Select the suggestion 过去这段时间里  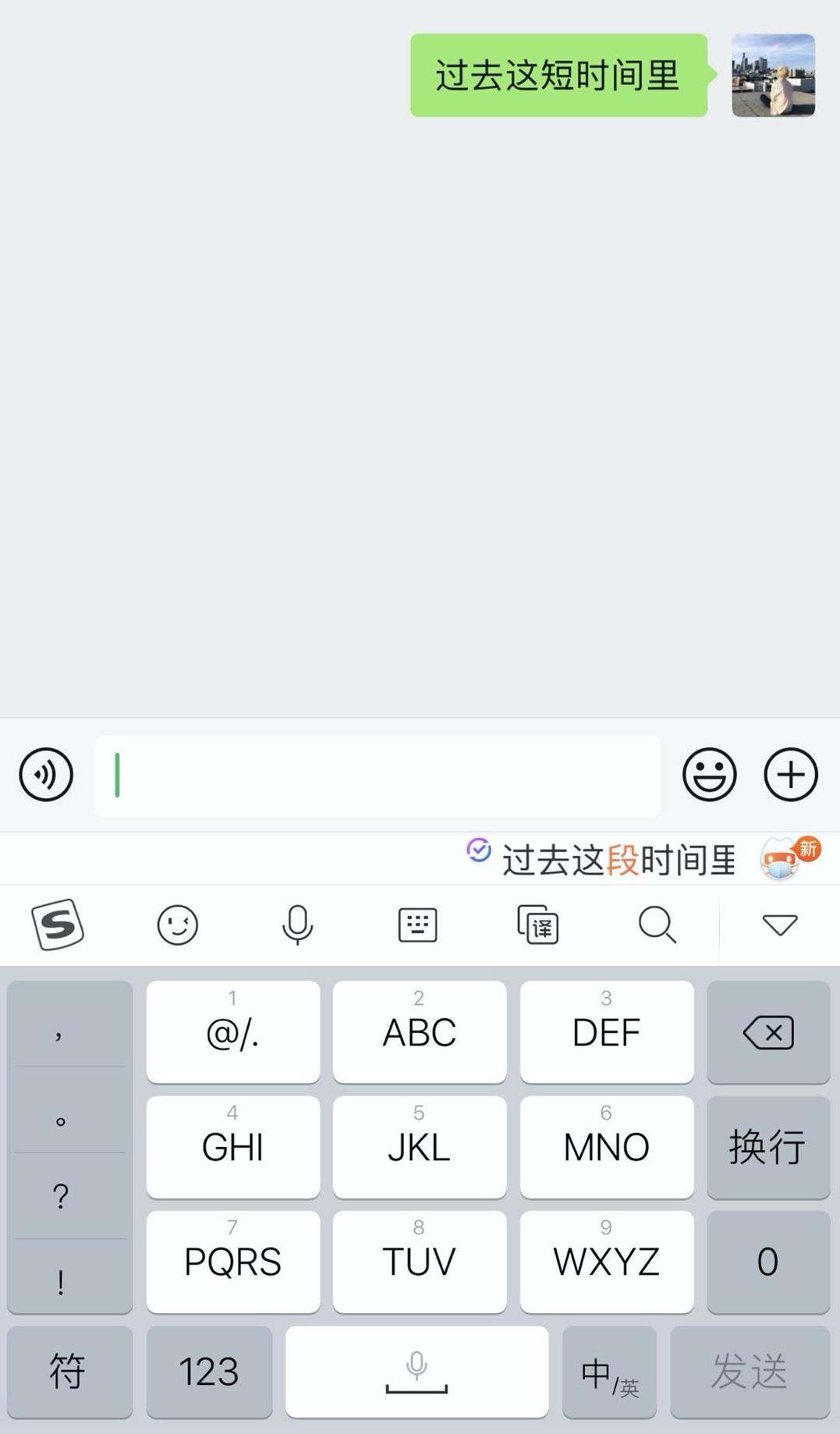point(618,858)
